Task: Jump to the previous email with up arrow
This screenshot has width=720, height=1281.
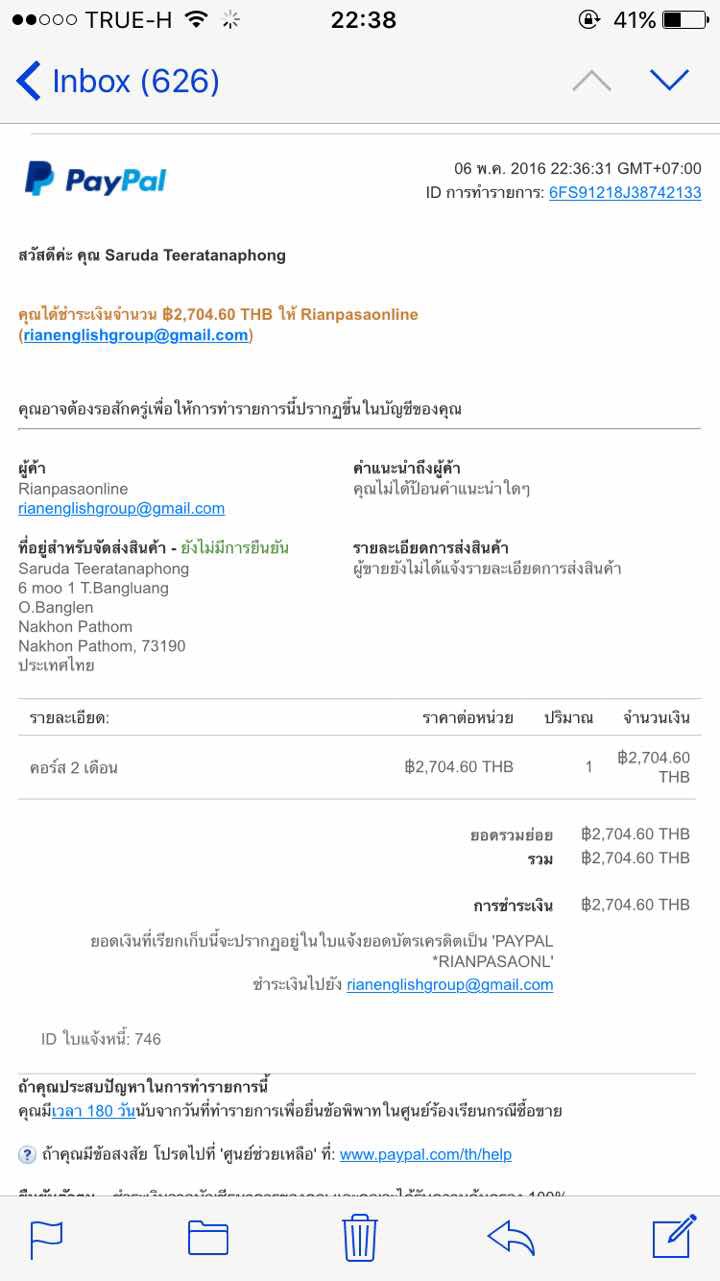Action: point(591,81)
